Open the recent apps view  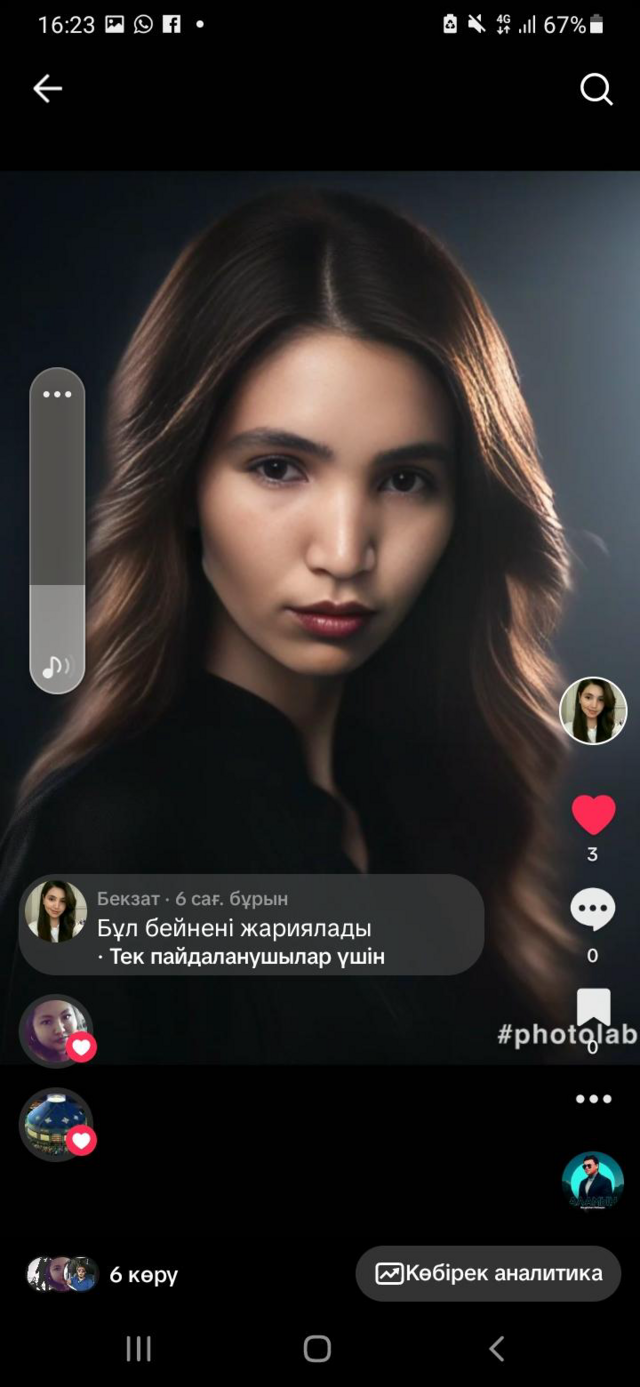[138, 1349]
